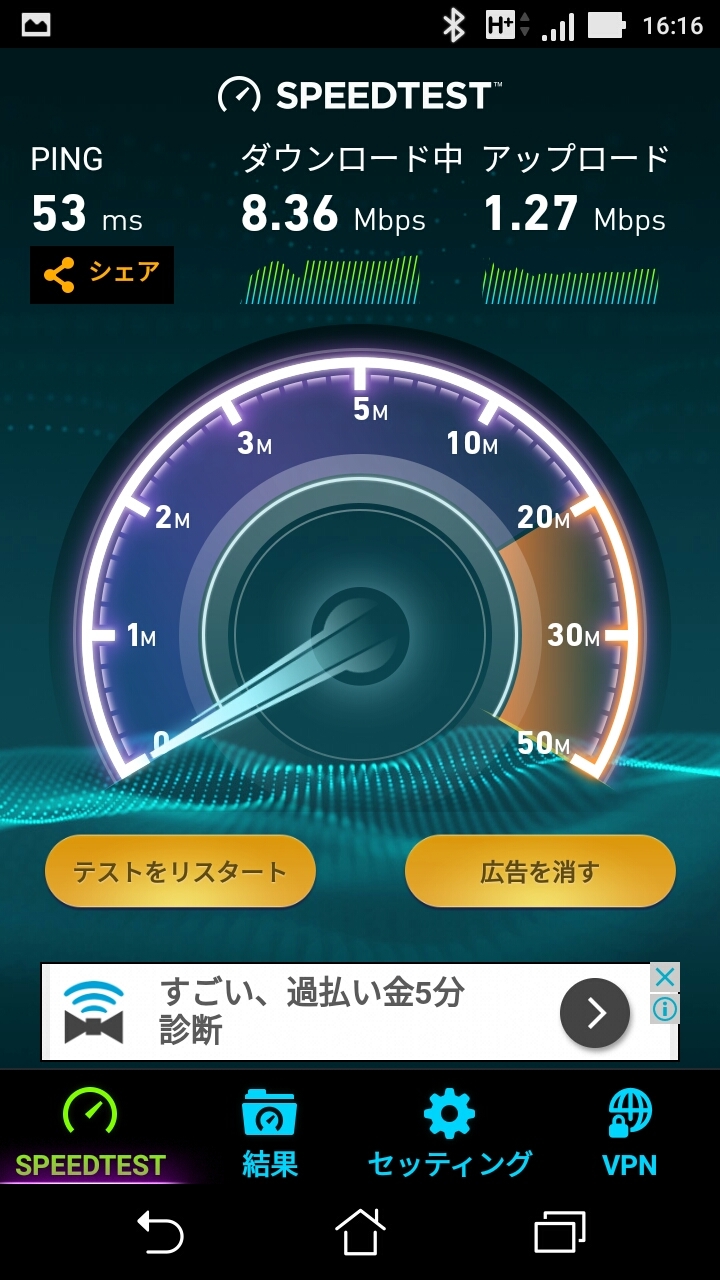Restart the test with テストをリスタート
This screenshot has height=1280, width=720.
tap(180, 871)
